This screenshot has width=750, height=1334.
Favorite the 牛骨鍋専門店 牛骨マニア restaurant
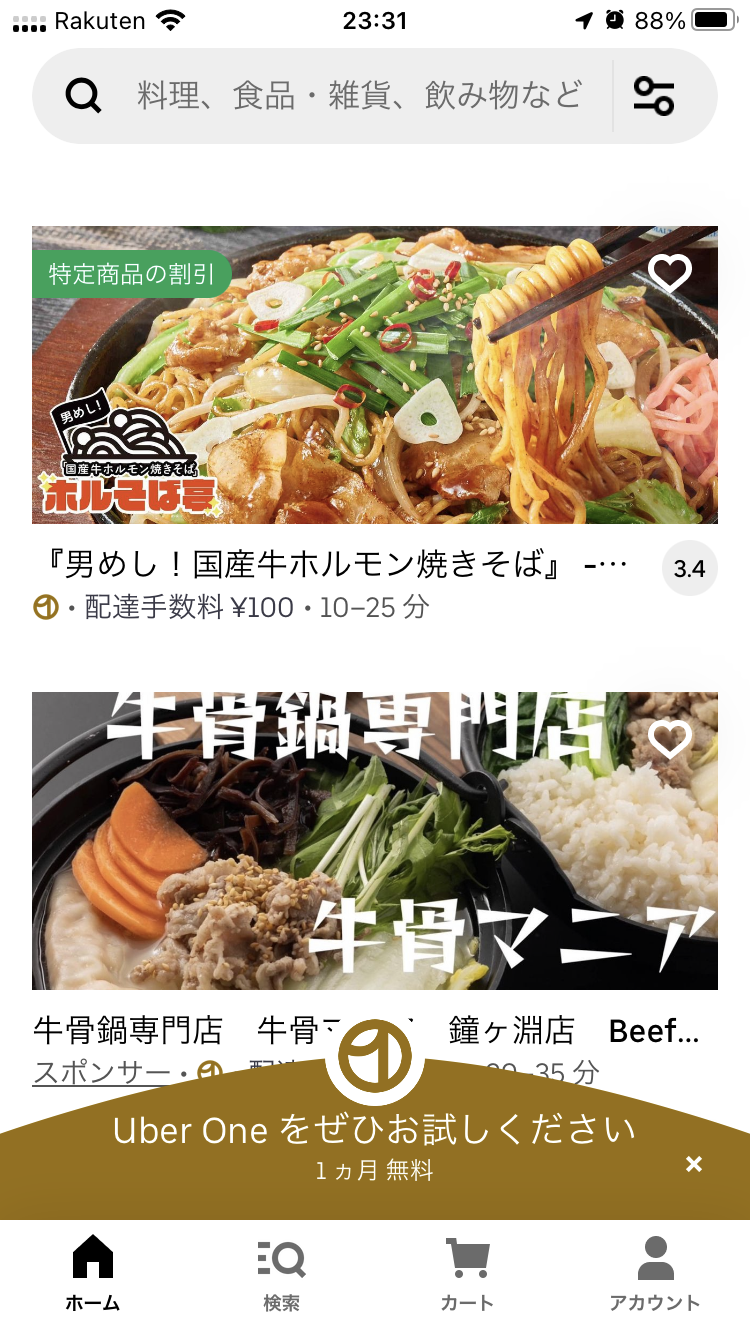click(669, 739)
